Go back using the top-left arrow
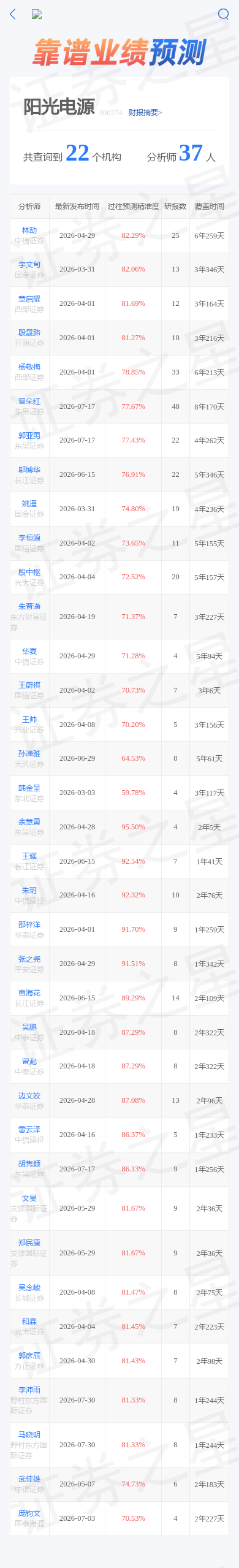Viewport: 239px width, 1568px height. click(x=12, y=14)
